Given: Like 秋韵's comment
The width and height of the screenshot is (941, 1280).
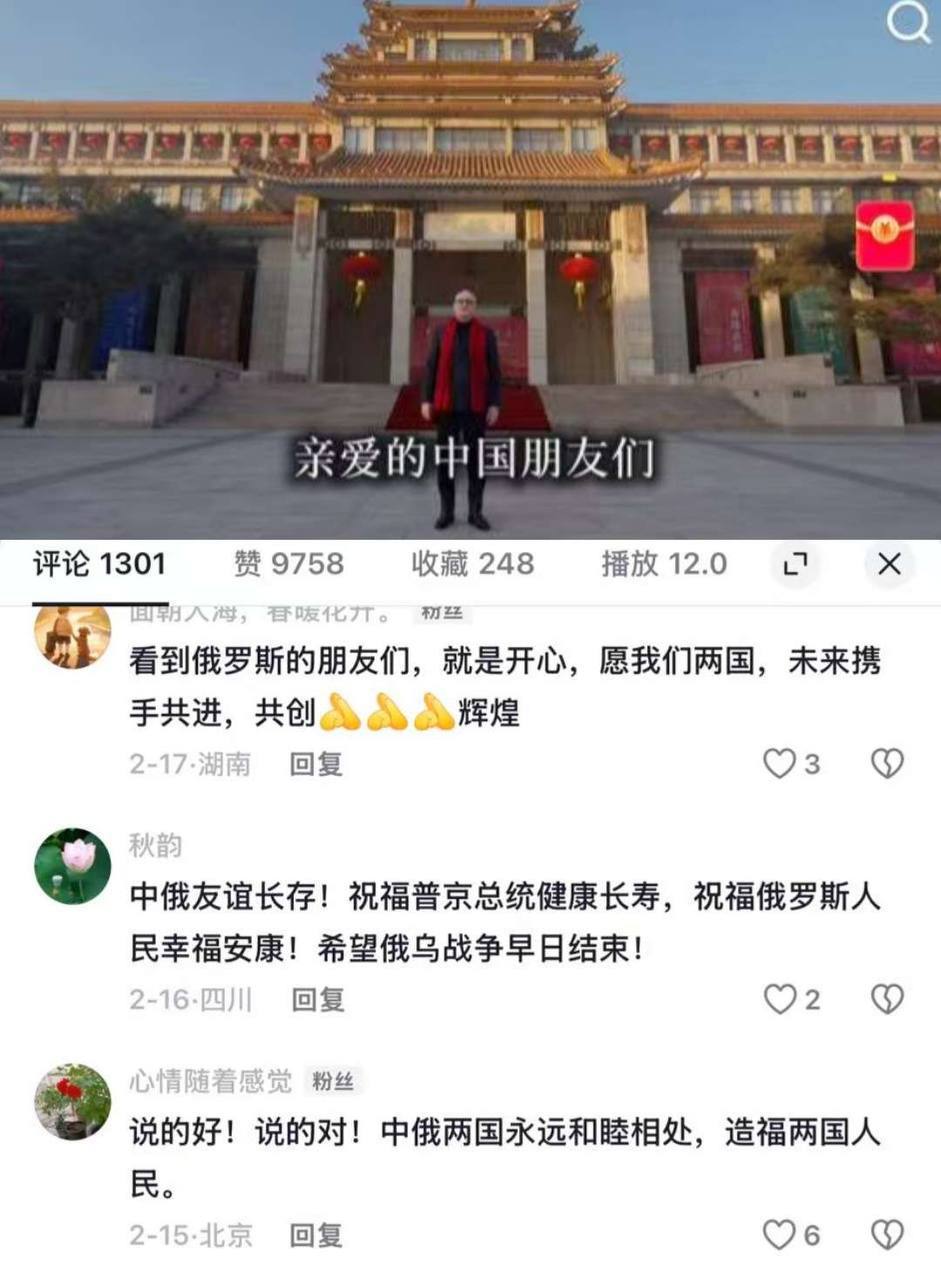Looking at the screenshot, I should (779, 999).
